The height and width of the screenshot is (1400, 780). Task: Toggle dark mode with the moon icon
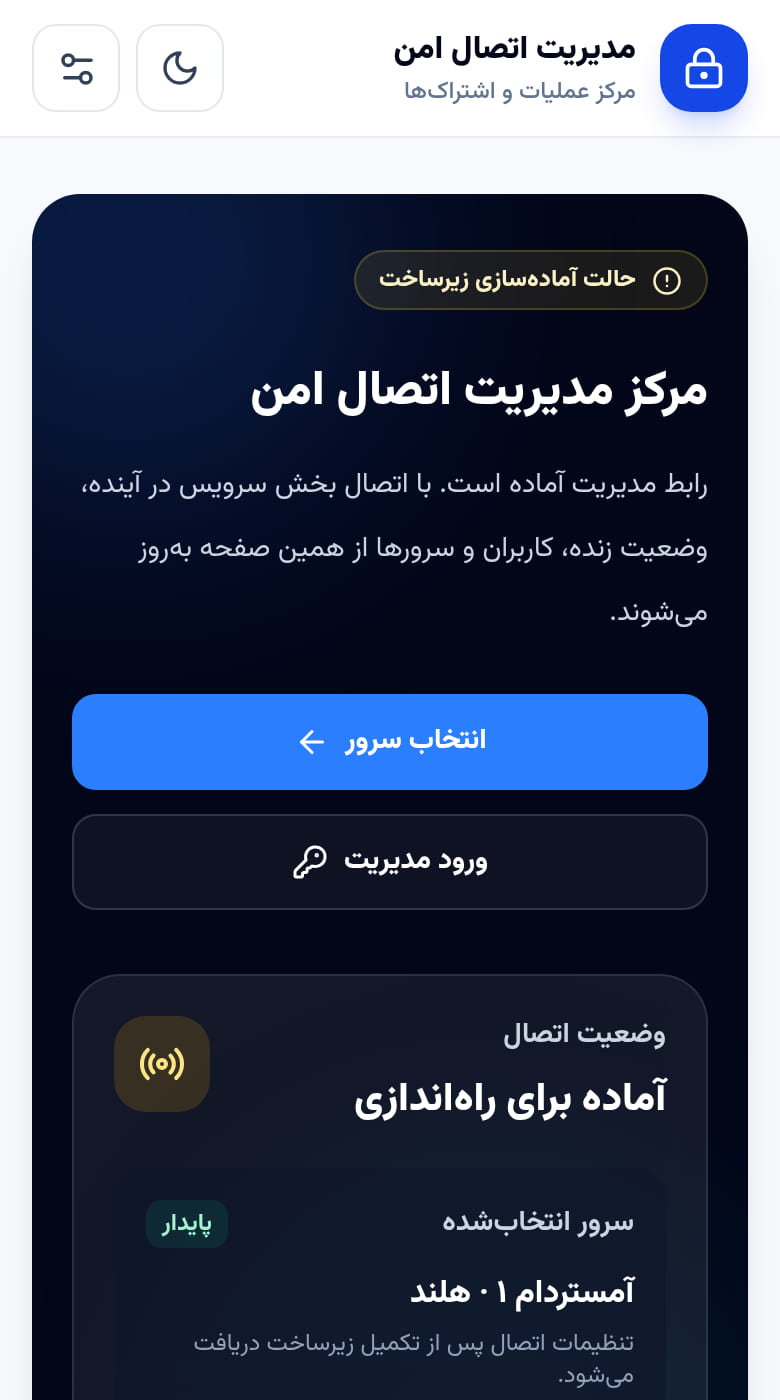(x=180, y=68)
